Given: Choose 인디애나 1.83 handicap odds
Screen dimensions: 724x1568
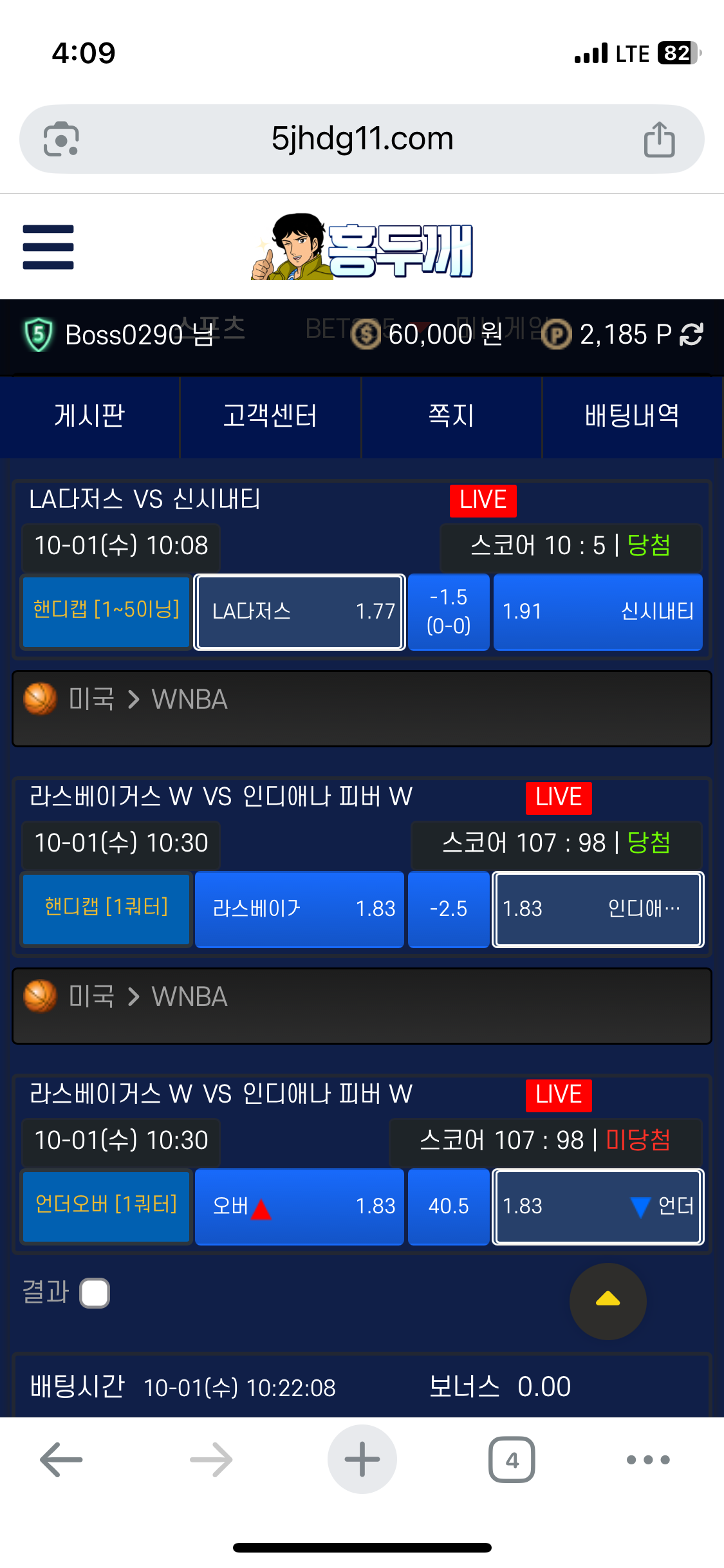Looking at the screenshot, I should pyautogui.click(x=597, y=909).
